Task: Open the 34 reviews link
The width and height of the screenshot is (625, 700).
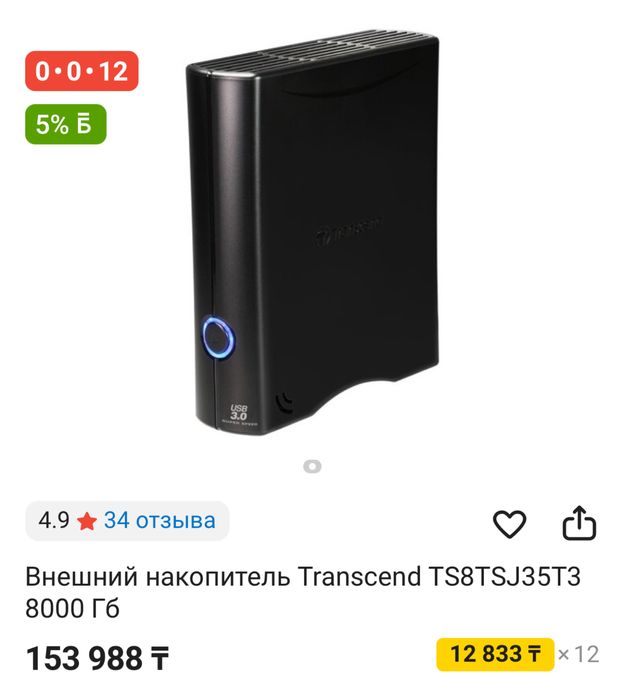Action: click(159, 520)
